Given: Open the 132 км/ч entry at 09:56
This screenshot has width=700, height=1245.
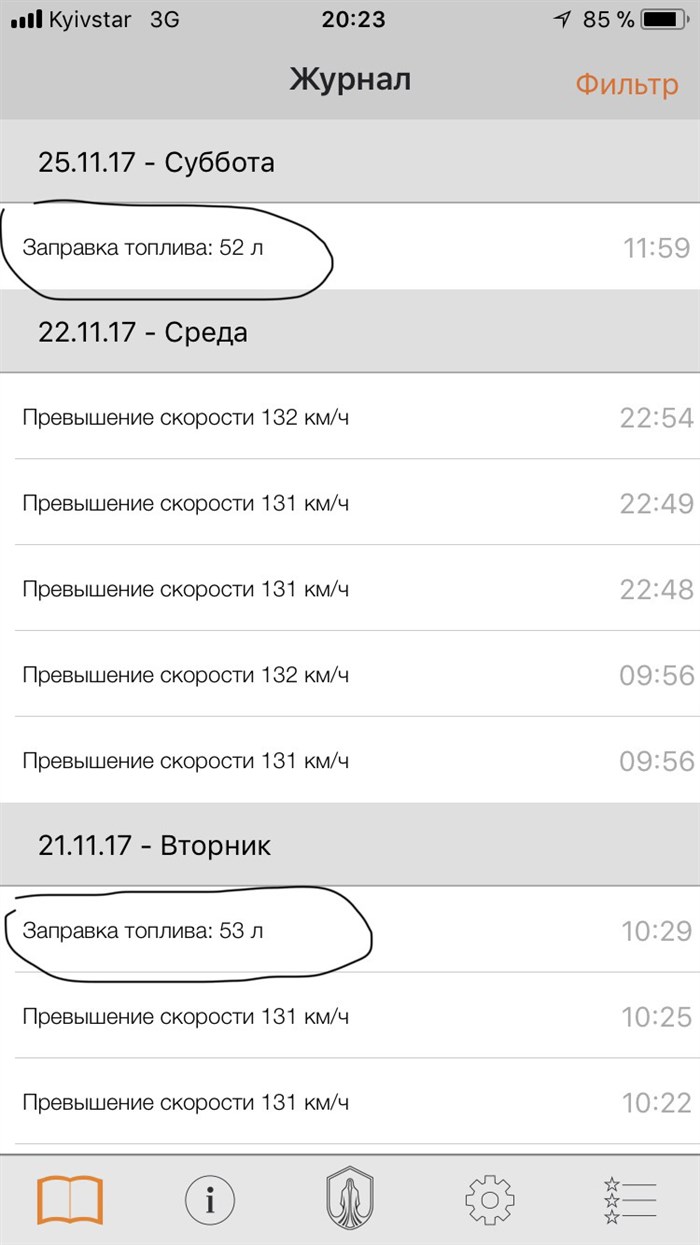Looking at the screenshot, I should point(350,675).
